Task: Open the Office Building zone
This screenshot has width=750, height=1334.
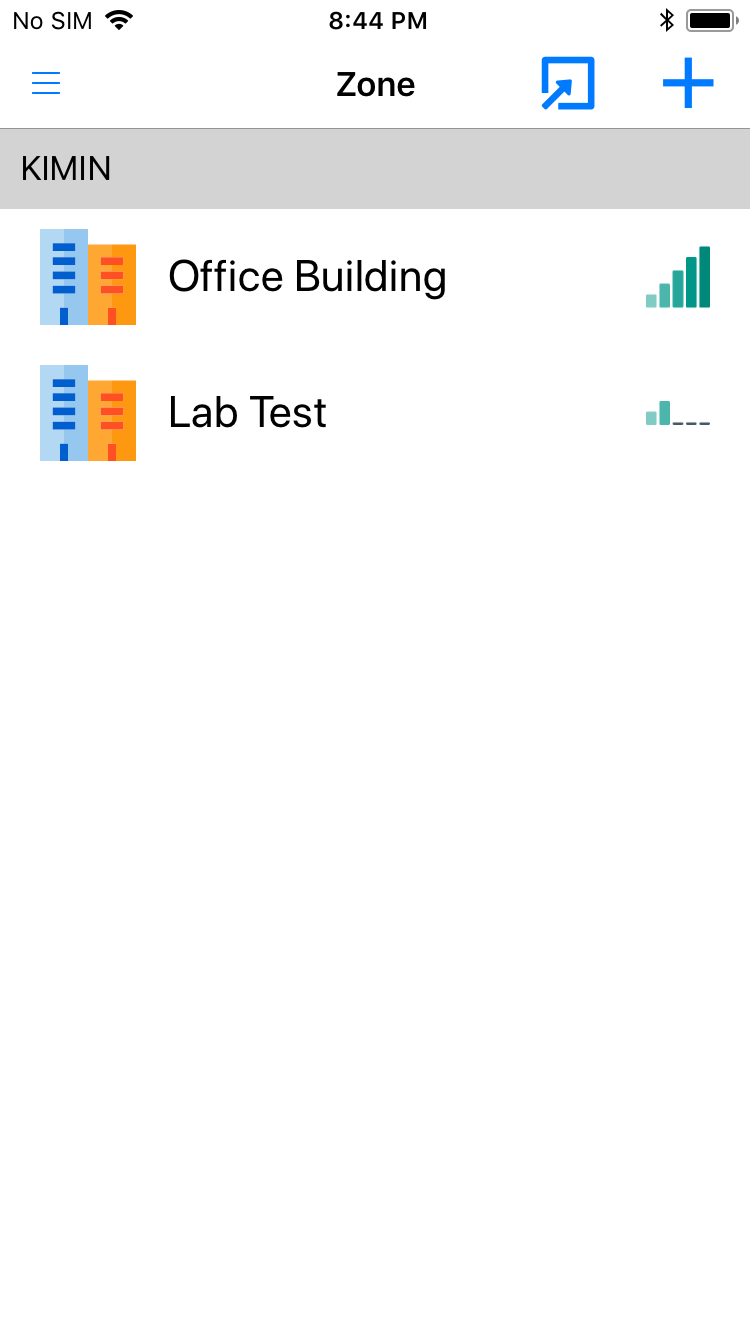Action: [375, 277]
